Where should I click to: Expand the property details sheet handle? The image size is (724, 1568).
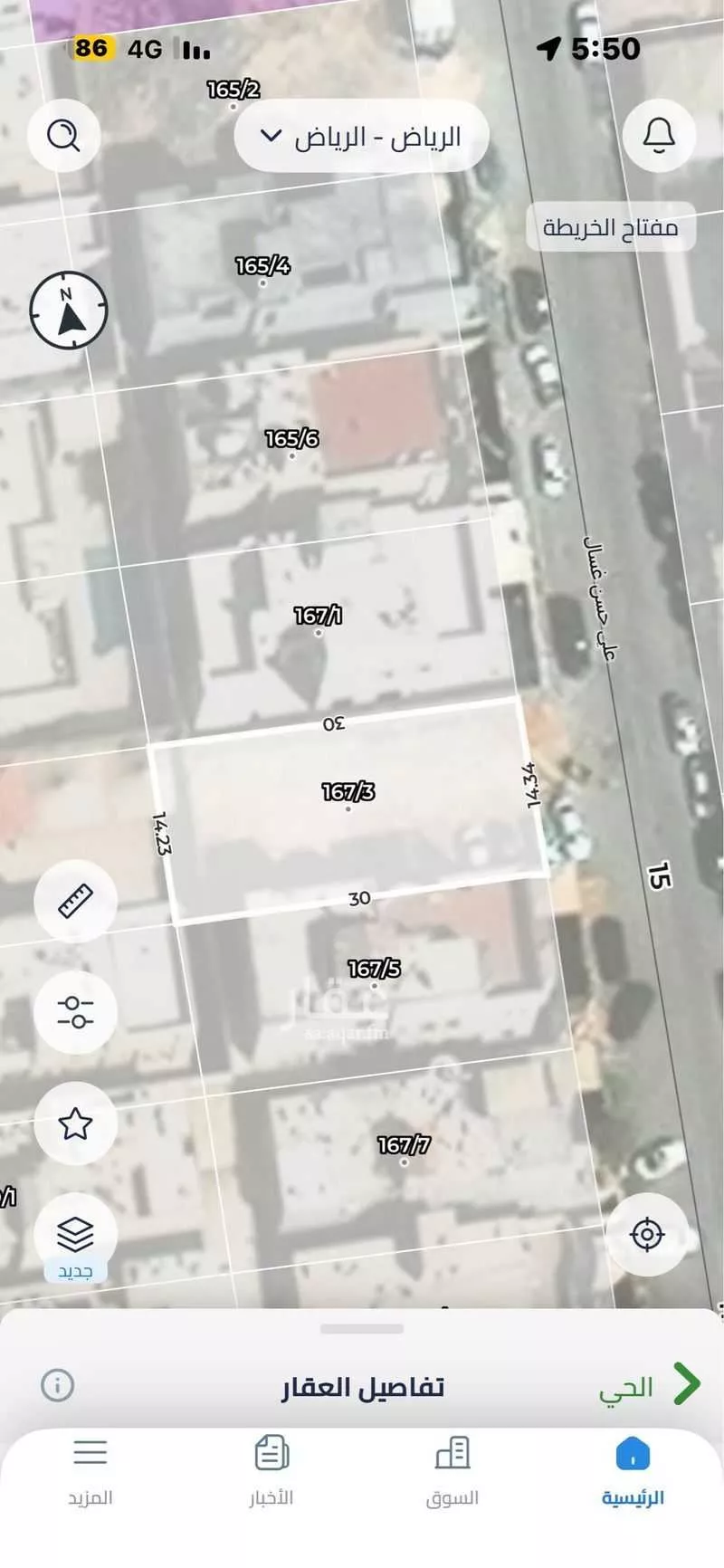362,1329
